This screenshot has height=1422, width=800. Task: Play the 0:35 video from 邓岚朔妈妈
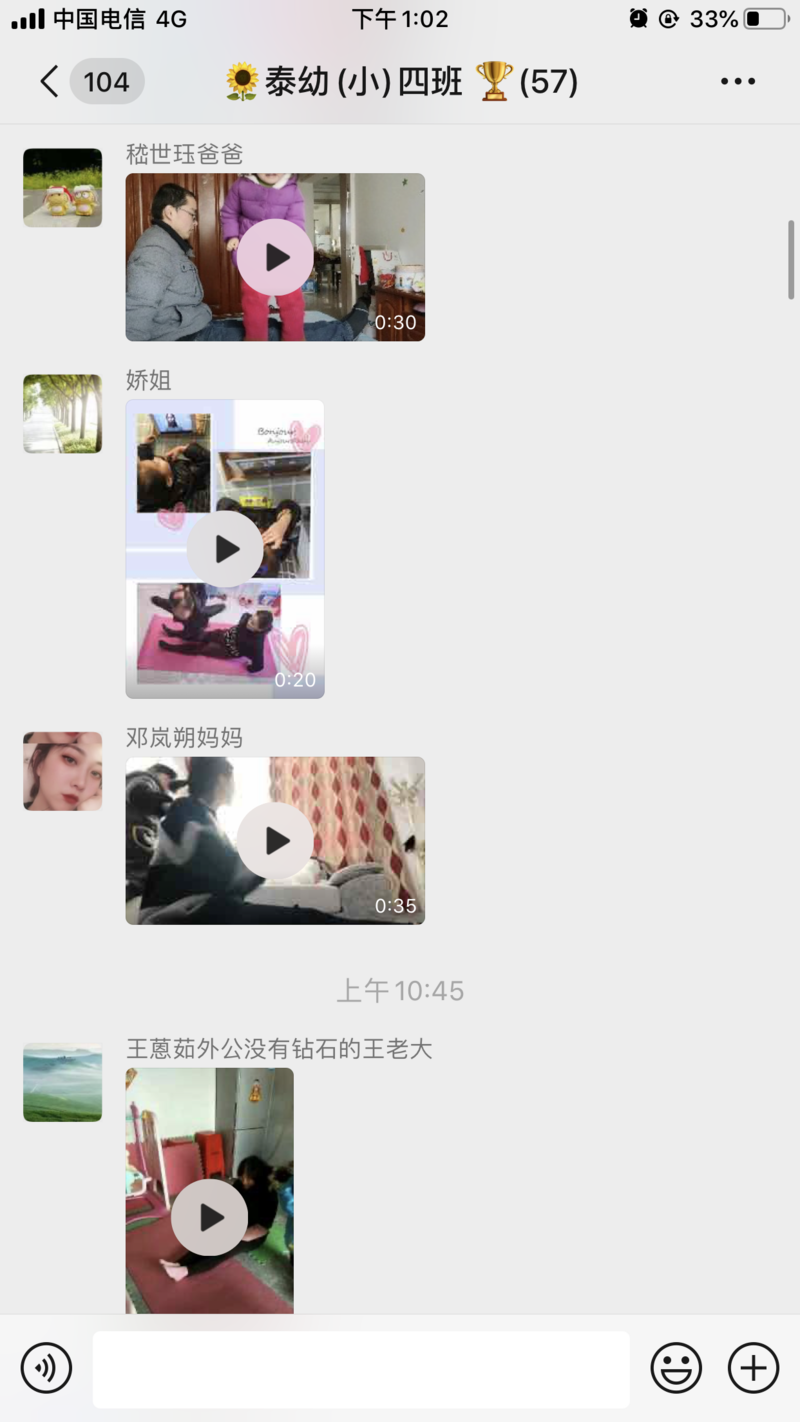(x=275, y=841)
